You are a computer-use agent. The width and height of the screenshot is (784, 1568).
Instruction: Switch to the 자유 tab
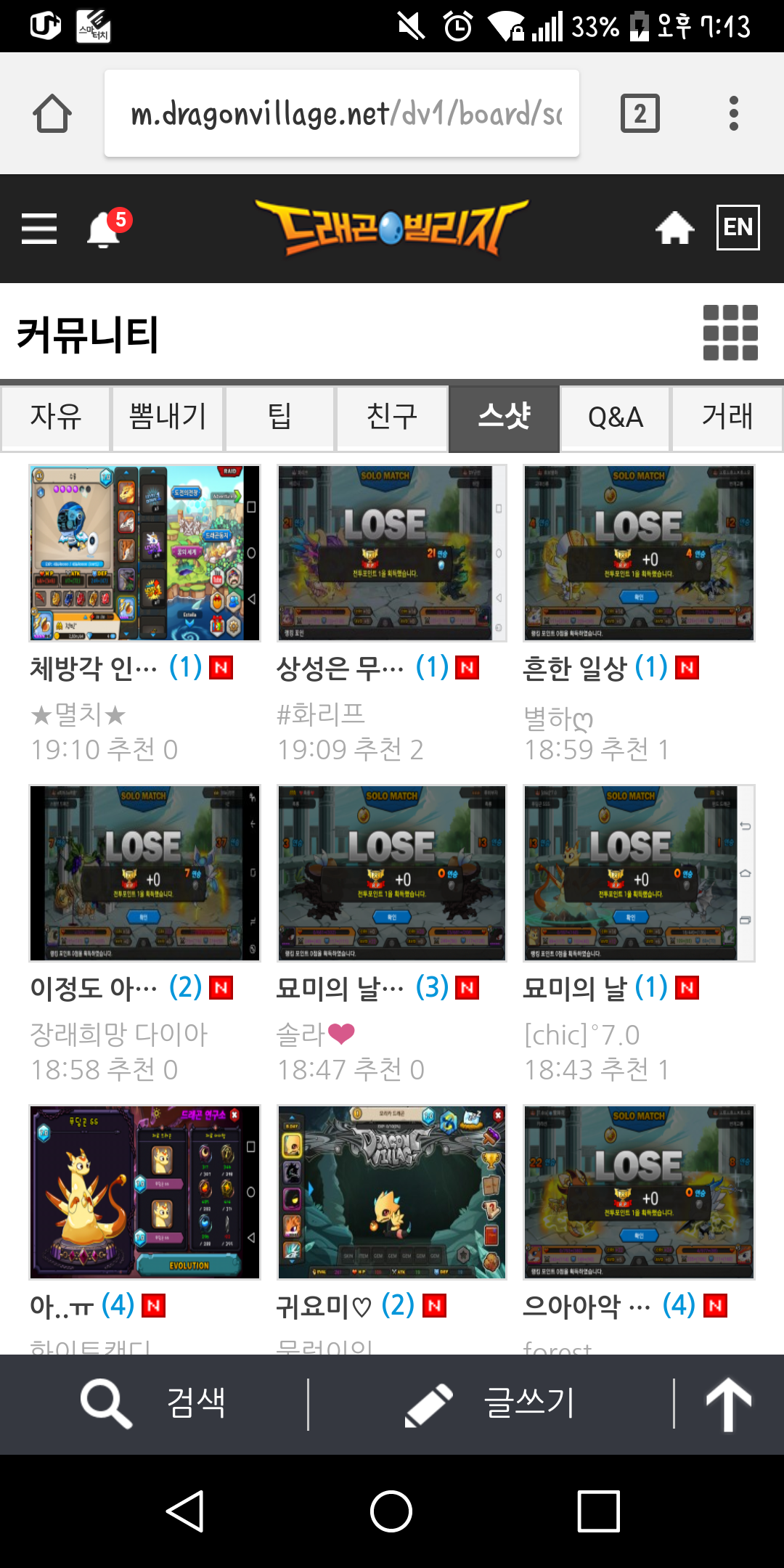[56, 417]
